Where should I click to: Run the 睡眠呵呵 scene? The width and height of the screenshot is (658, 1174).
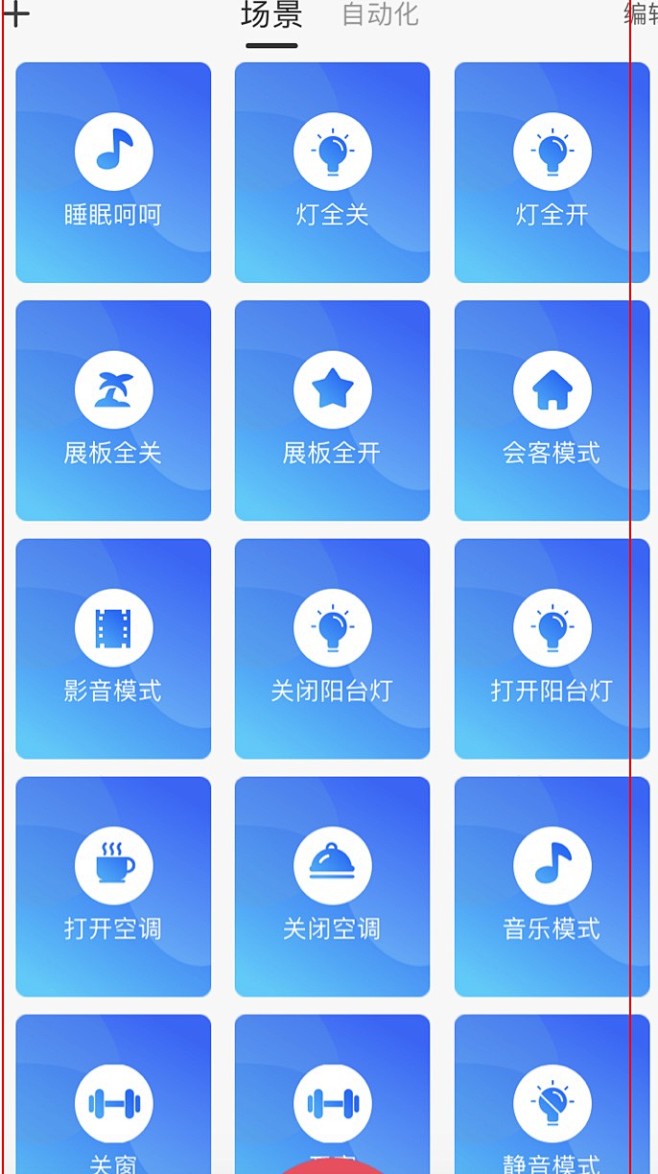[113, 172]
